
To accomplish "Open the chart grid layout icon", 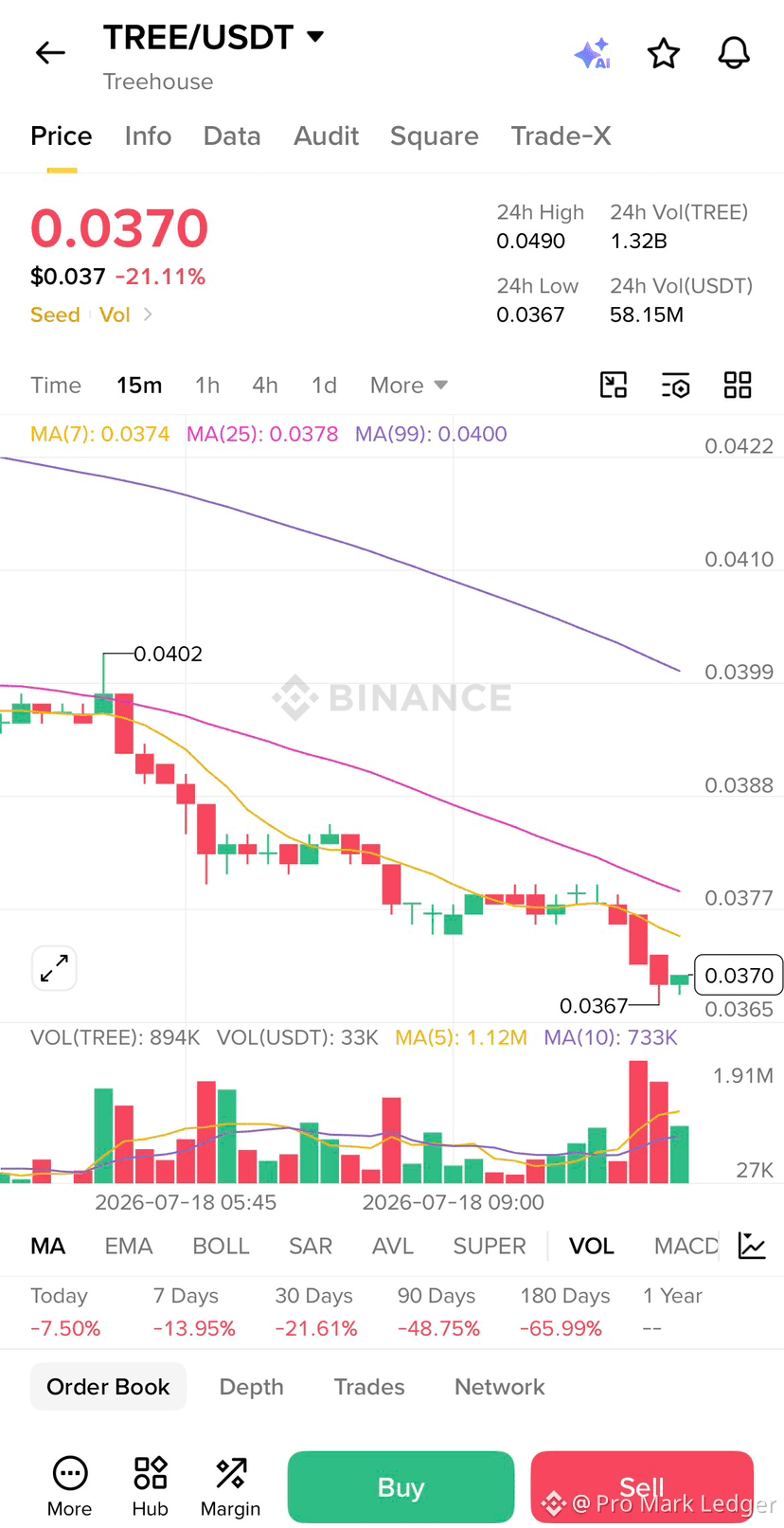I will (738, 386).
